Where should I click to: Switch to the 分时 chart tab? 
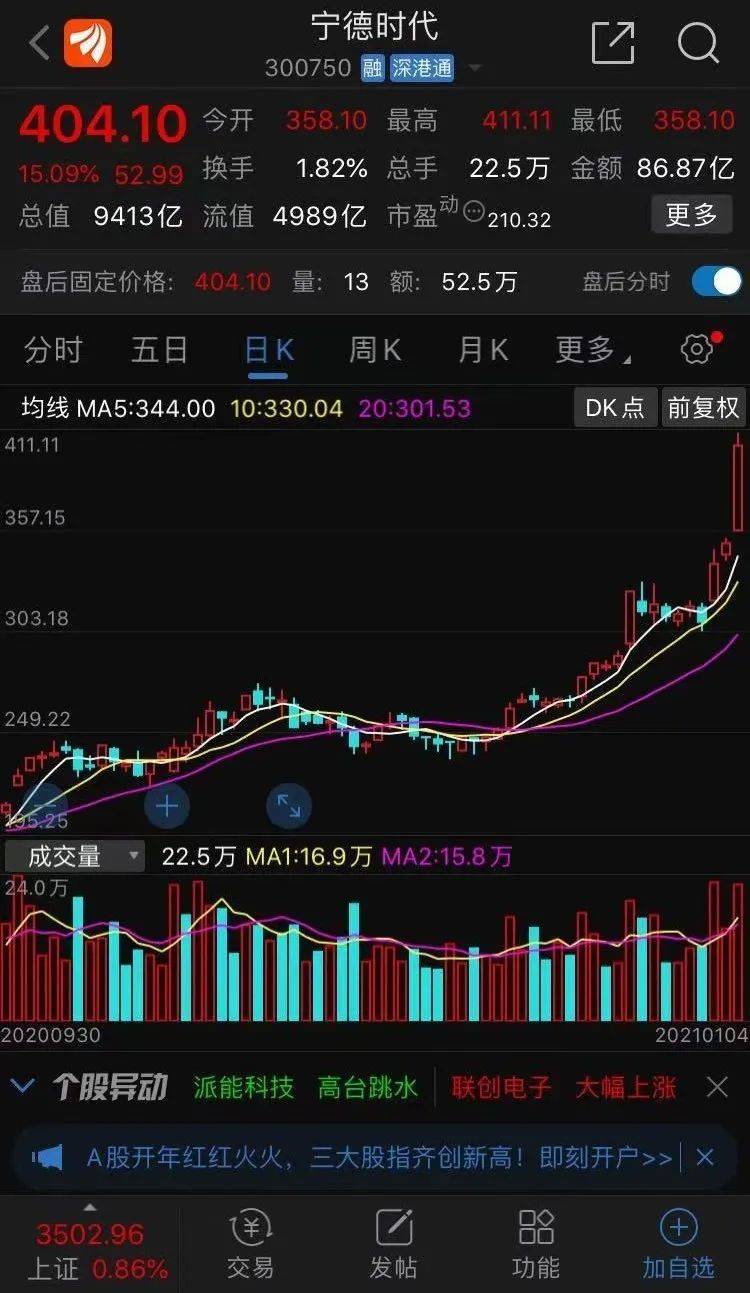point(53,350)
